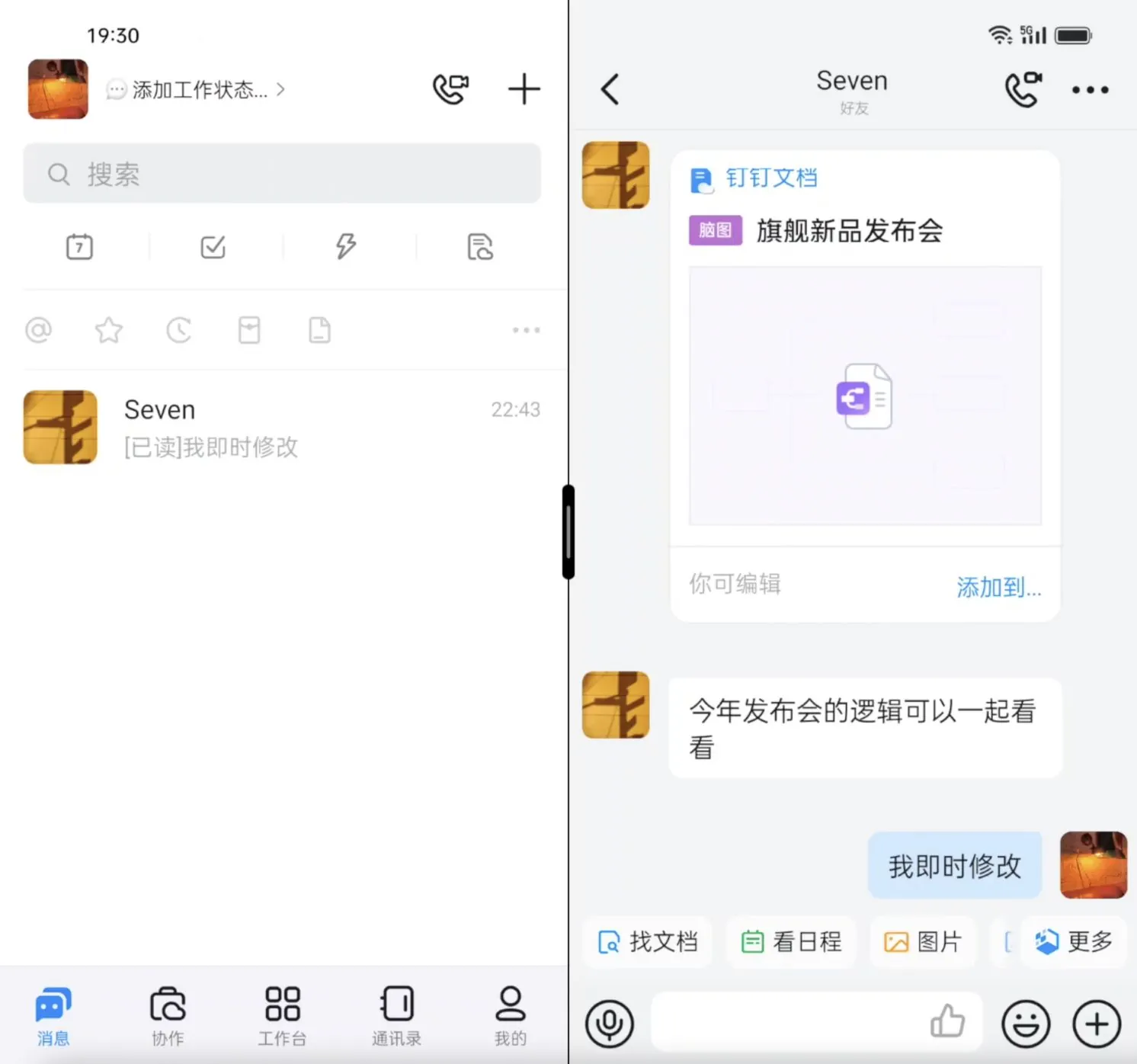Open the emoji picker

(1026, 1024)
